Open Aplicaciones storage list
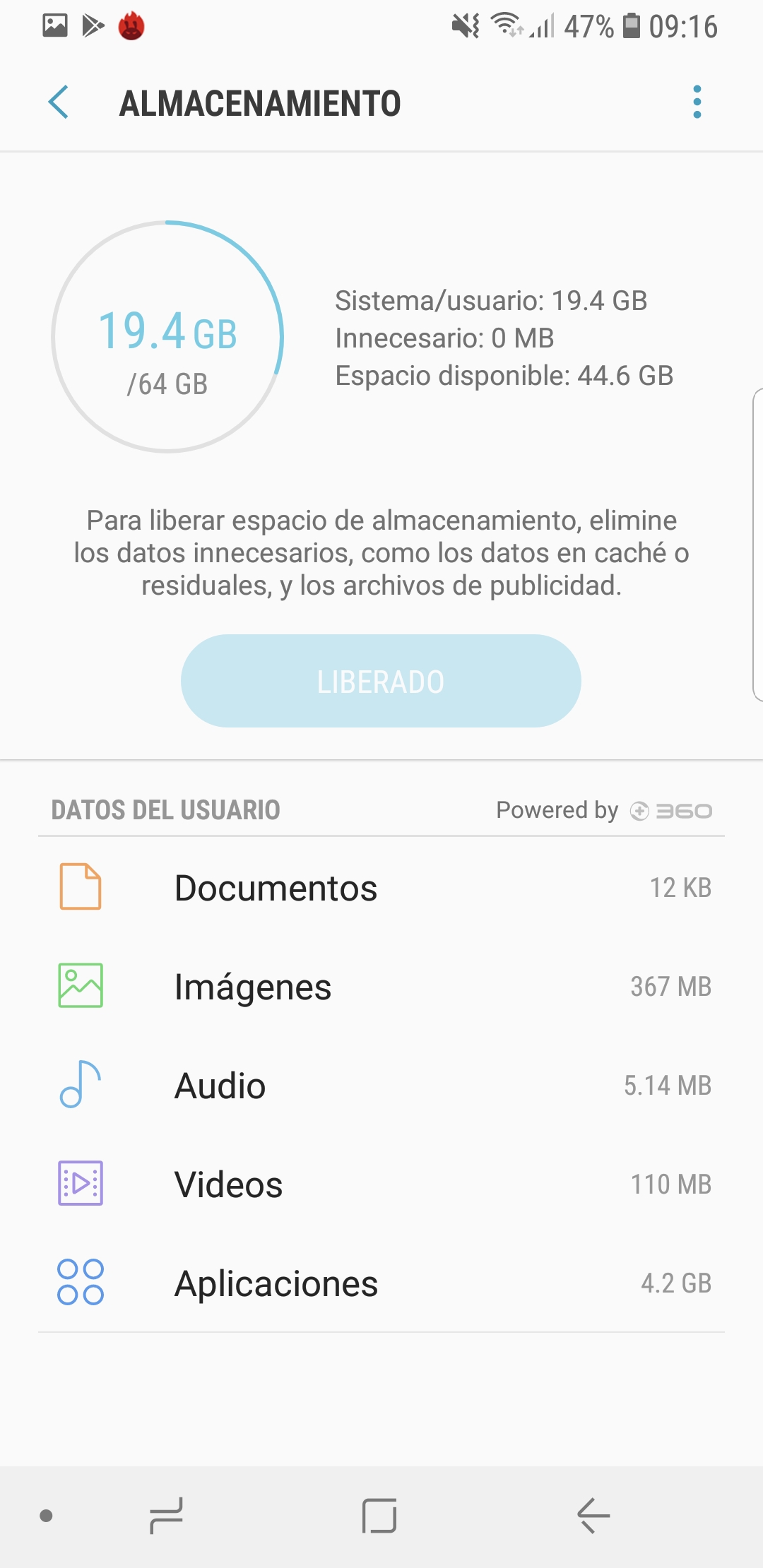Screen dimensions: 763x1568 381,1283
